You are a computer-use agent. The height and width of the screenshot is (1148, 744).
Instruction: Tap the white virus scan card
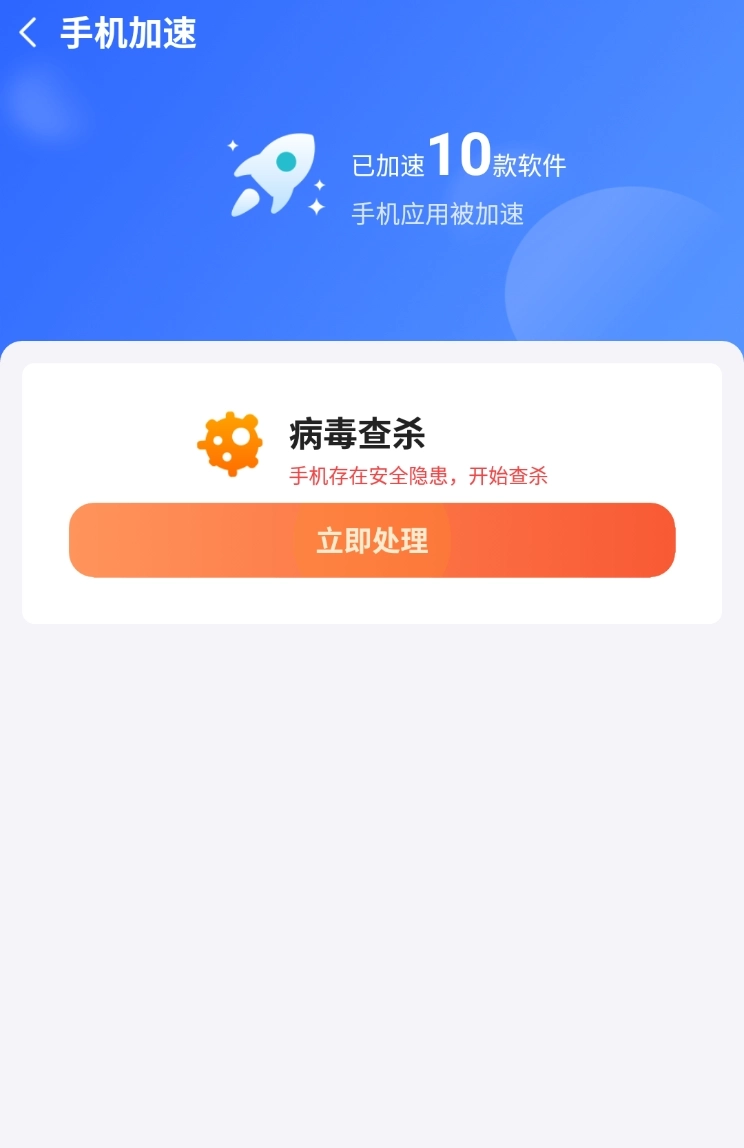coord(371,490)
